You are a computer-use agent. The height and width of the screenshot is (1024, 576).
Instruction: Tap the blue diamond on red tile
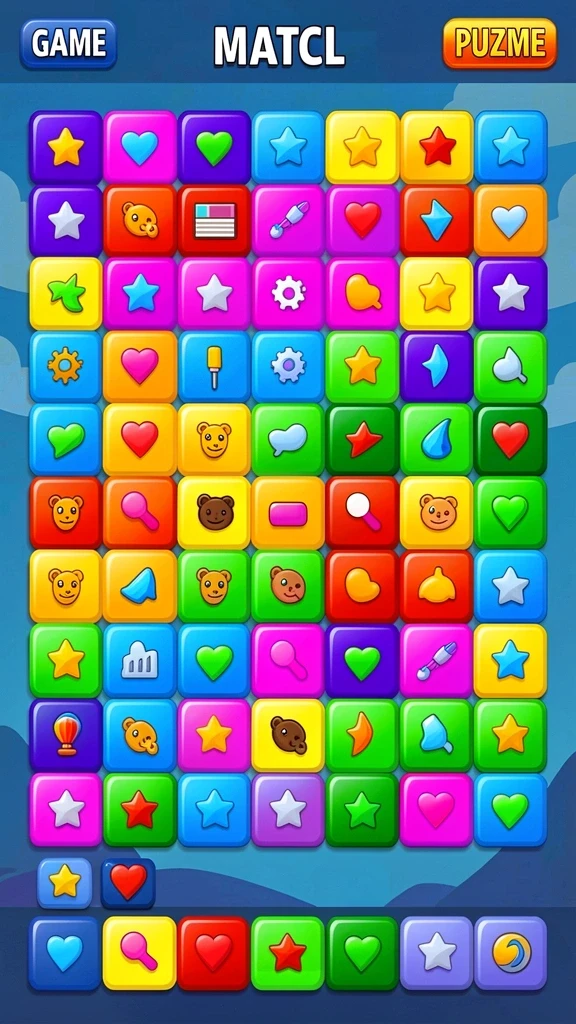pos(436,220)
